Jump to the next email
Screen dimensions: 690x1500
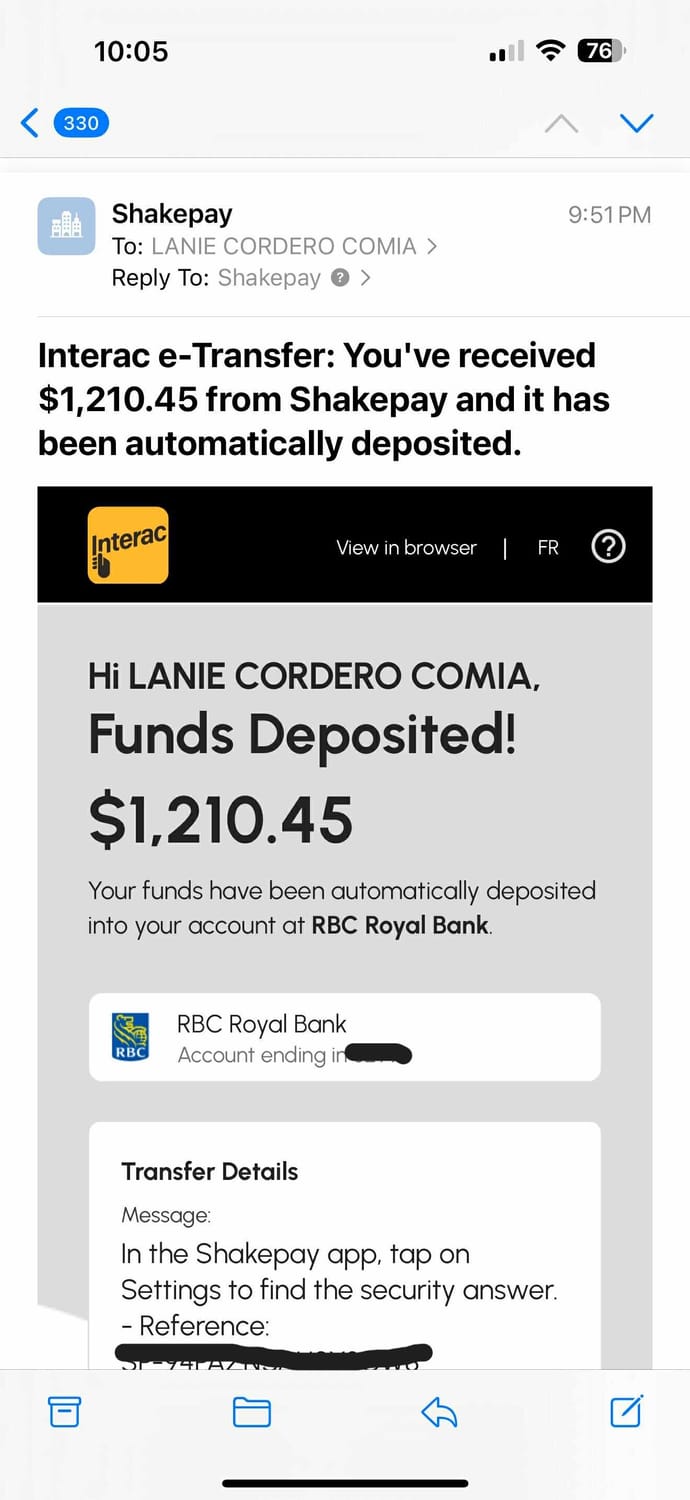click(636, 123)
